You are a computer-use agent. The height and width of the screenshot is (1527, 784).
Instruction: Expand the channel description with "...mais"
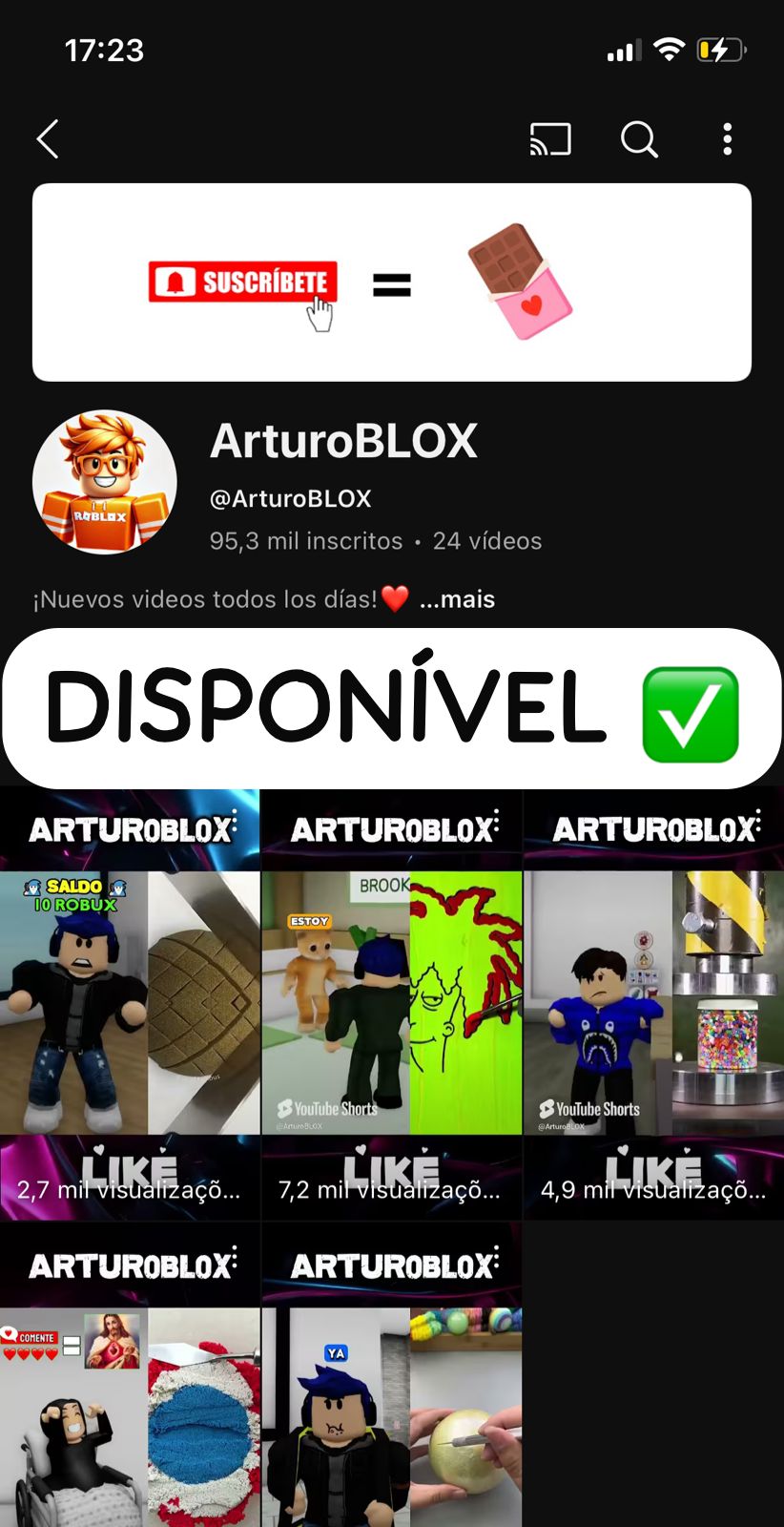click(x=458, y=599)
